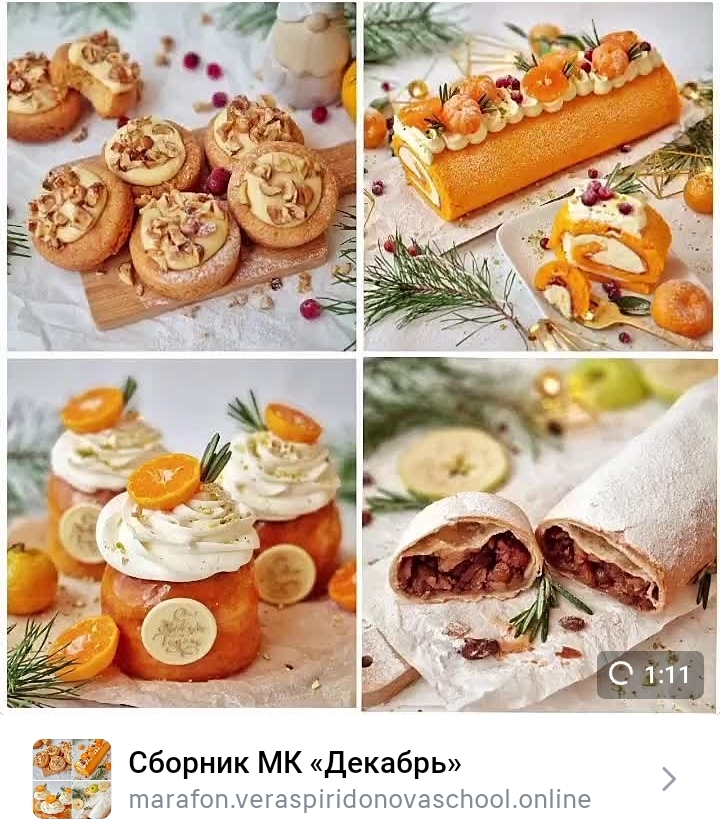Open the Сборник МК «Декабрь» link card
This screenshot has height=819, width=720.
(360, 778)
